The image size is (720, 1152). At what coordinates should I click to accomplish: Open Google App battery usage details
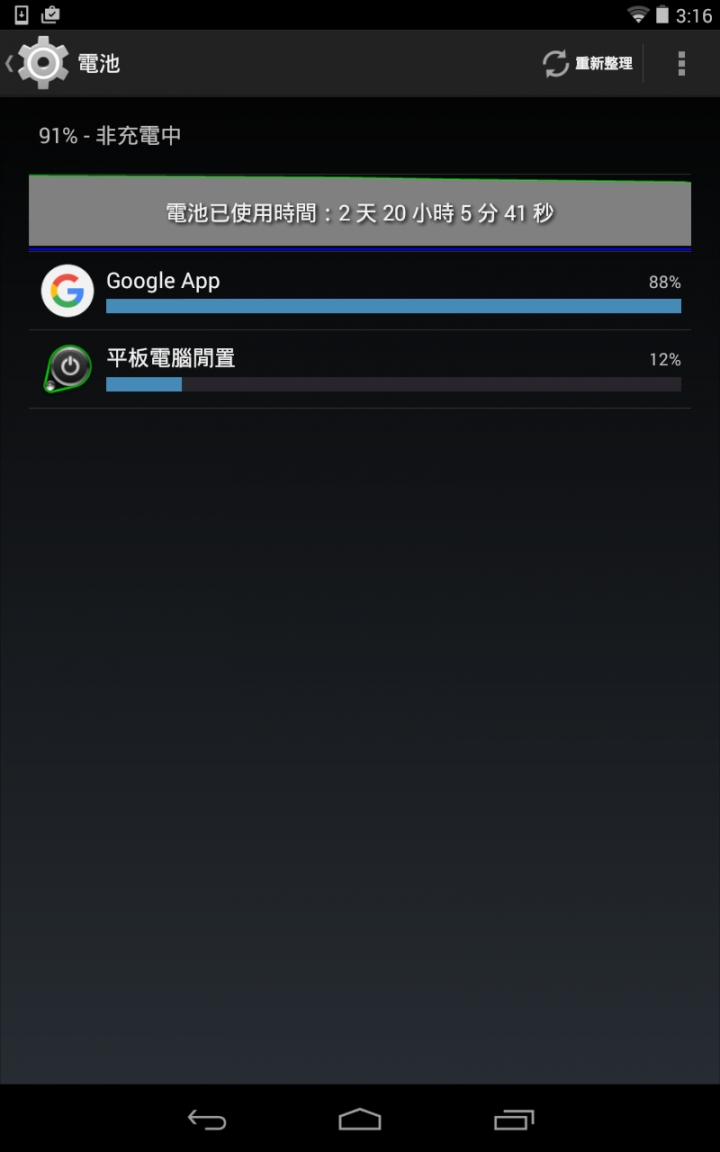(360, 291)
